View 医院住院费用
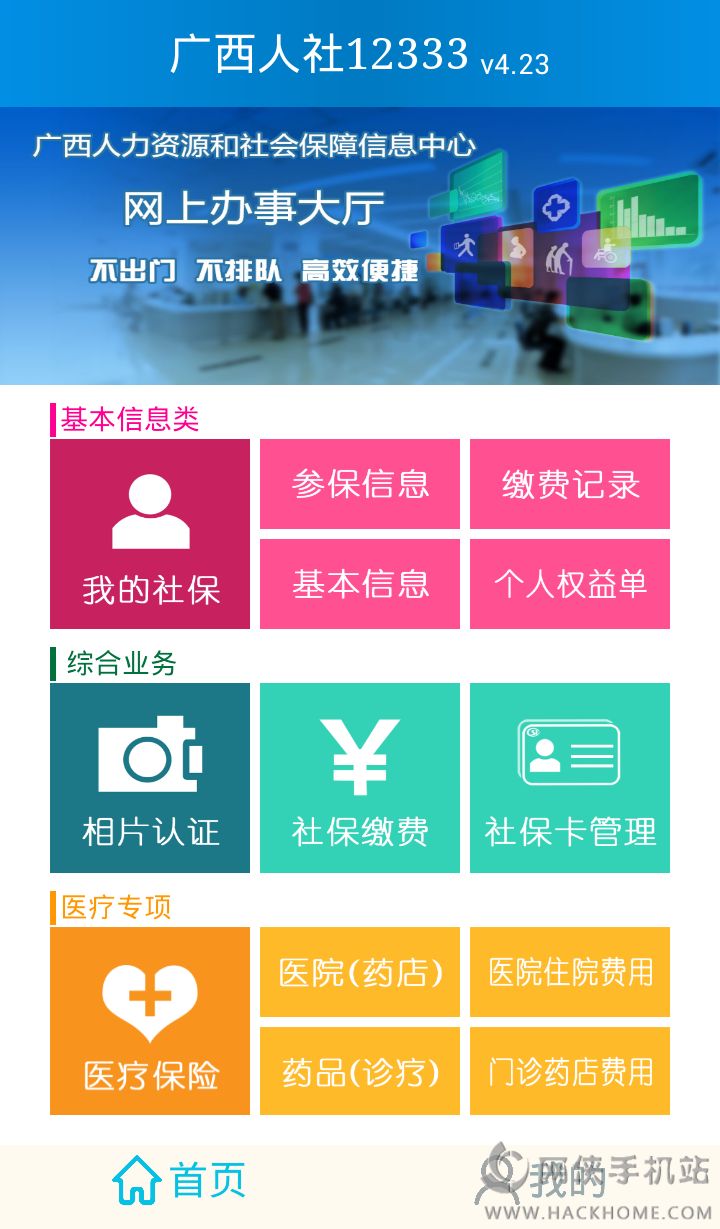The width and height of the screenshot is (720, 1229). tap(570, 972)
